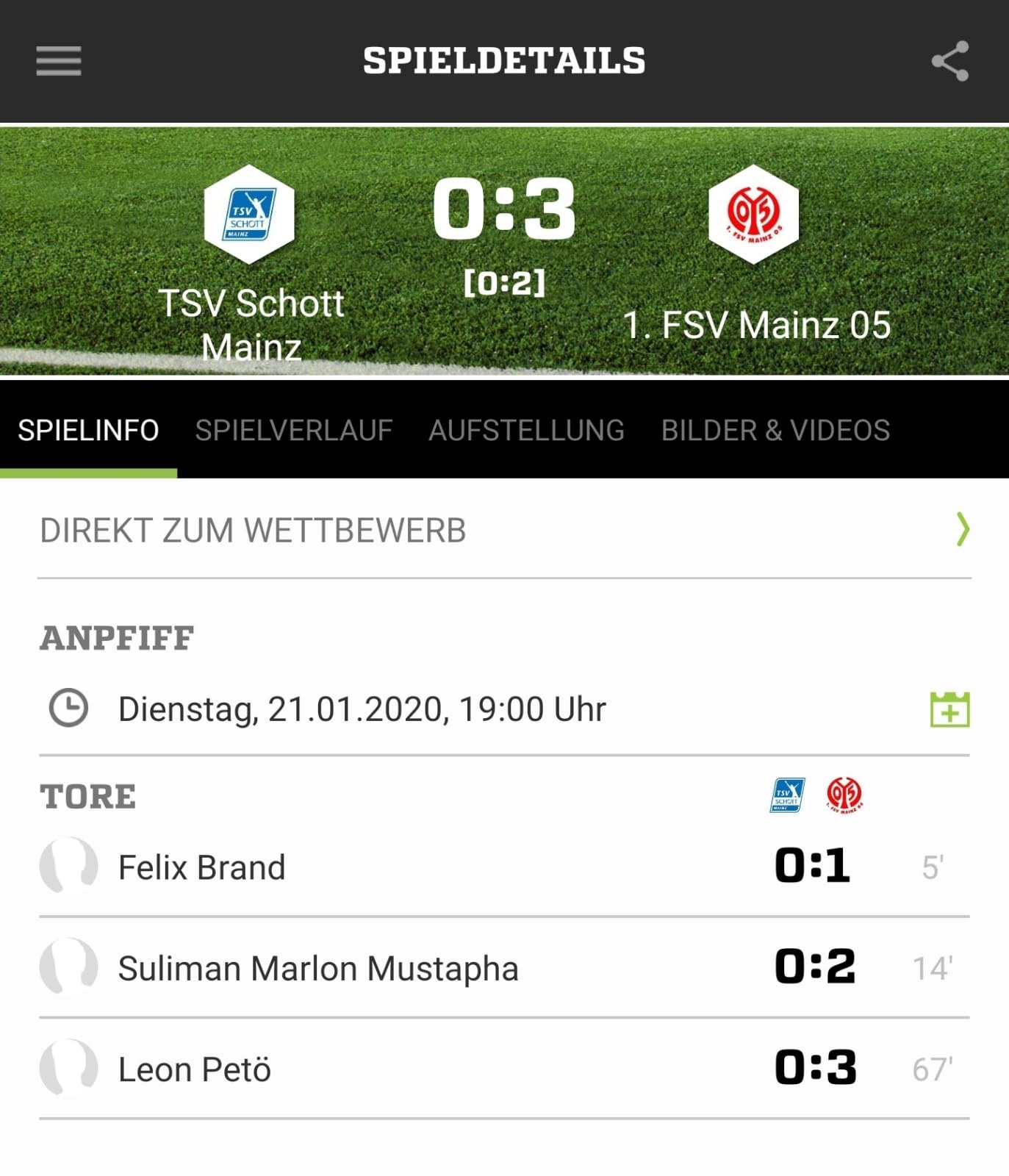1009x1176 pixels.
Task: Open TSV Schott Mainz team page
Action: pos(250,215)
